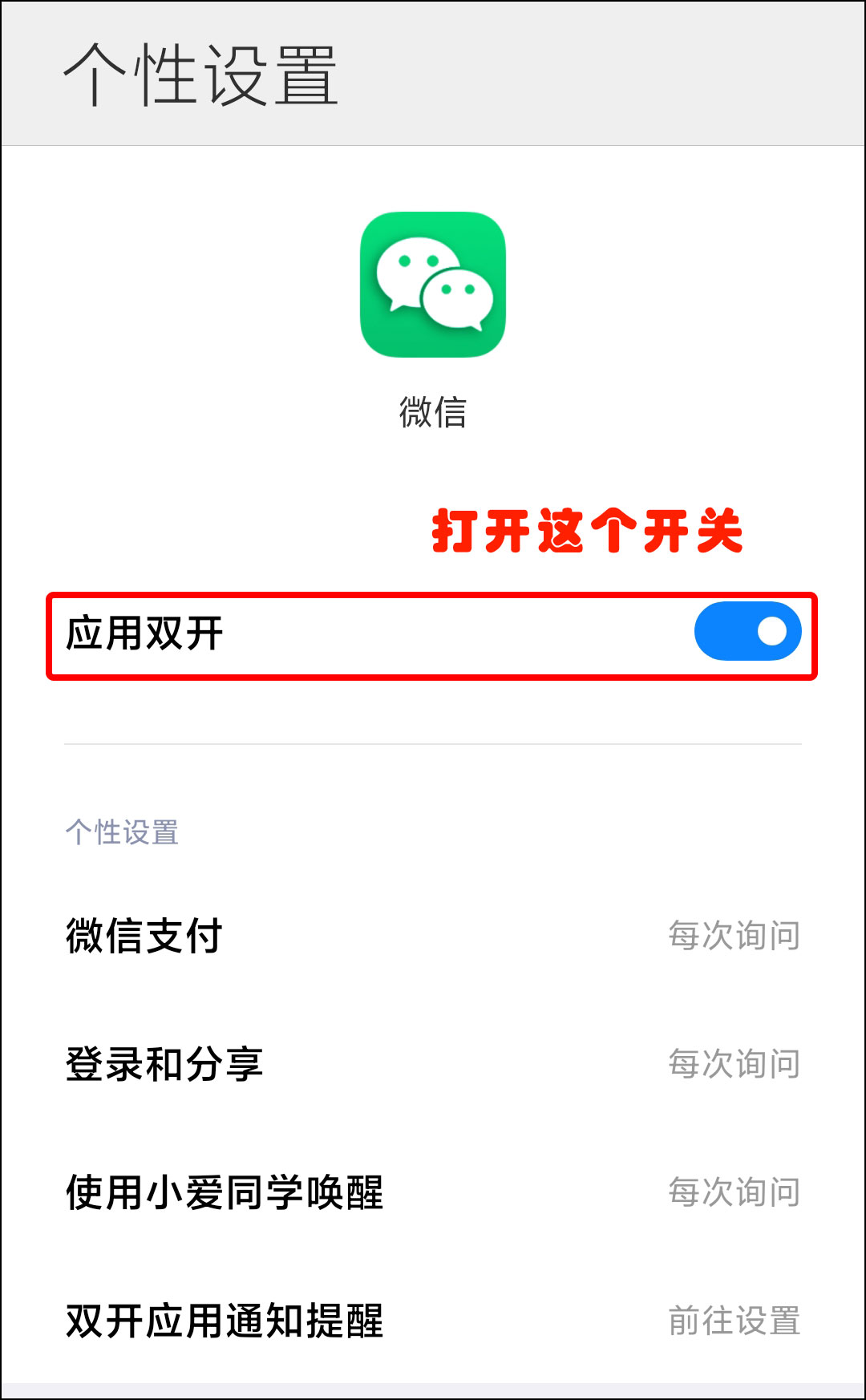This screenshot has height=1400, width=866.
Task: Tap the red instruction text 打开这个开关
Action: coord(589,529)
